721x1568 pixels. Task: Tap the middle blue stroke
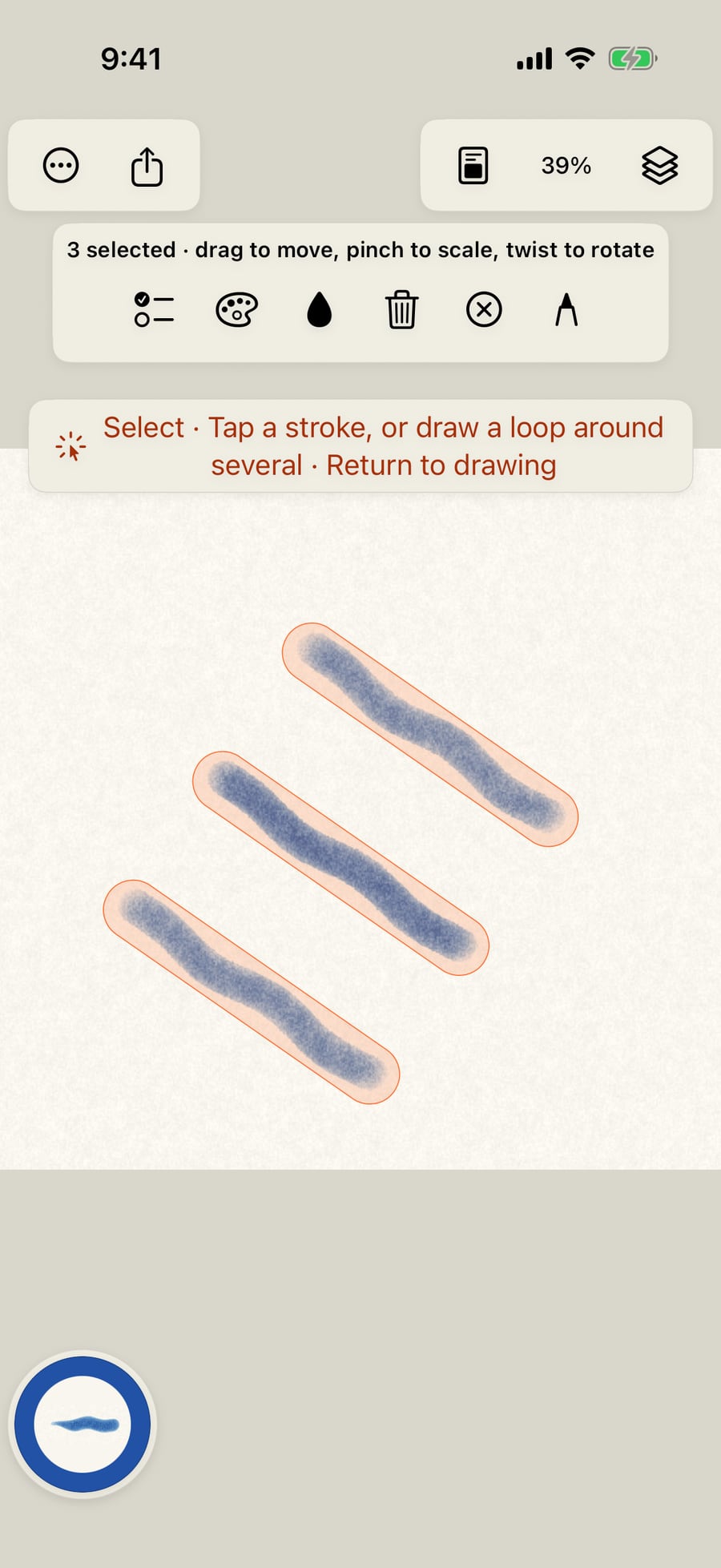tap(340, 863)
